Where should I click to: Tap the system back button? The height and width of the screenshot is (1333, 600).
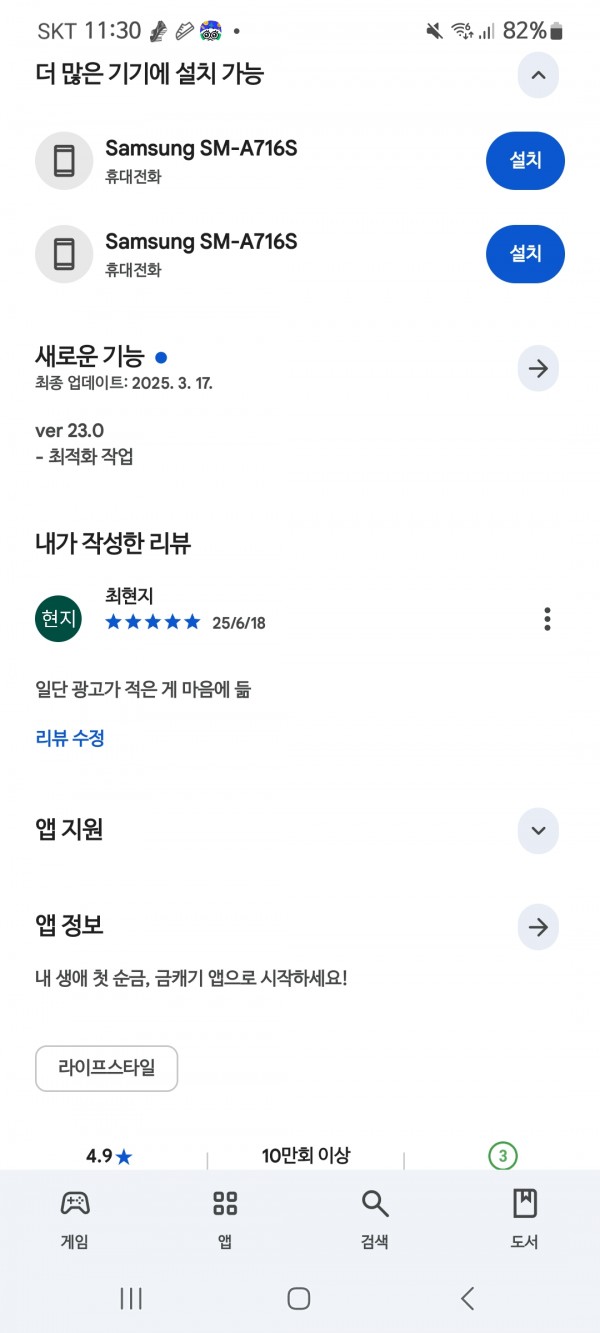click(467, 1298)
